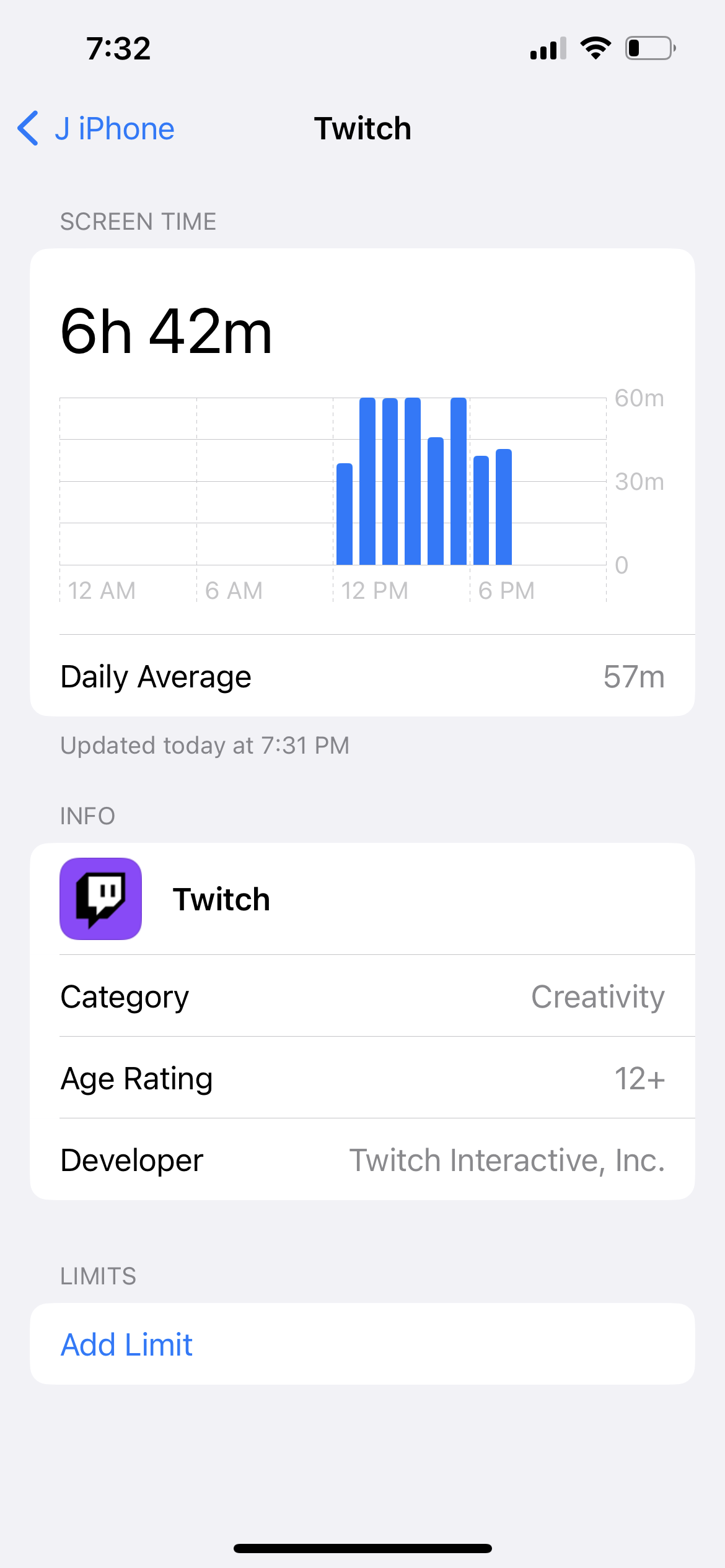The image size is (725, 1568).
Task: Go back to J iPhone screen
Action: [x=96, y=129]
